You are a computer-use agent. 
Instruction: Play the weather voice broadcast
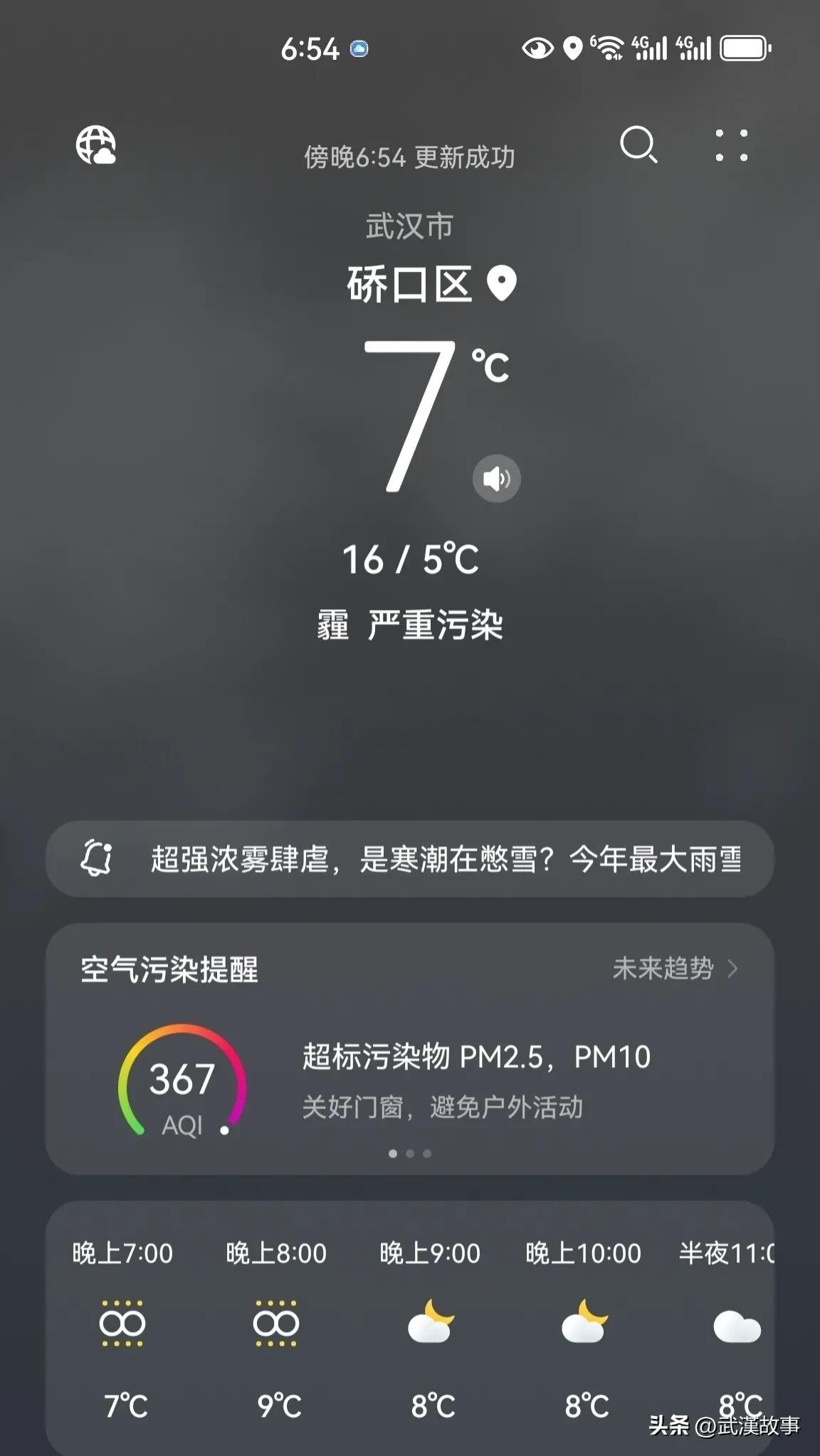click(497, 478)
